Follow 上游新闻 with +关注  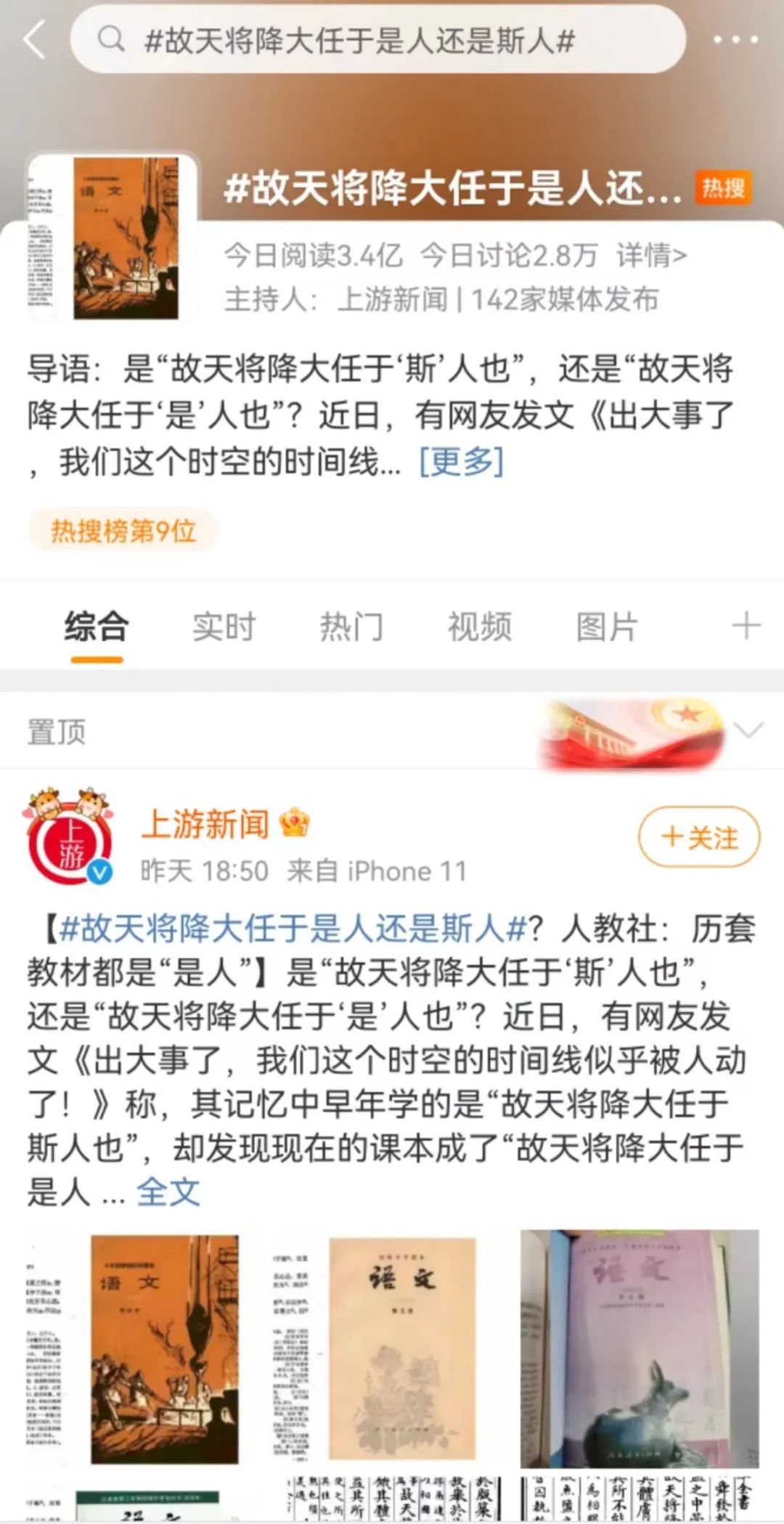click(699, 837)
